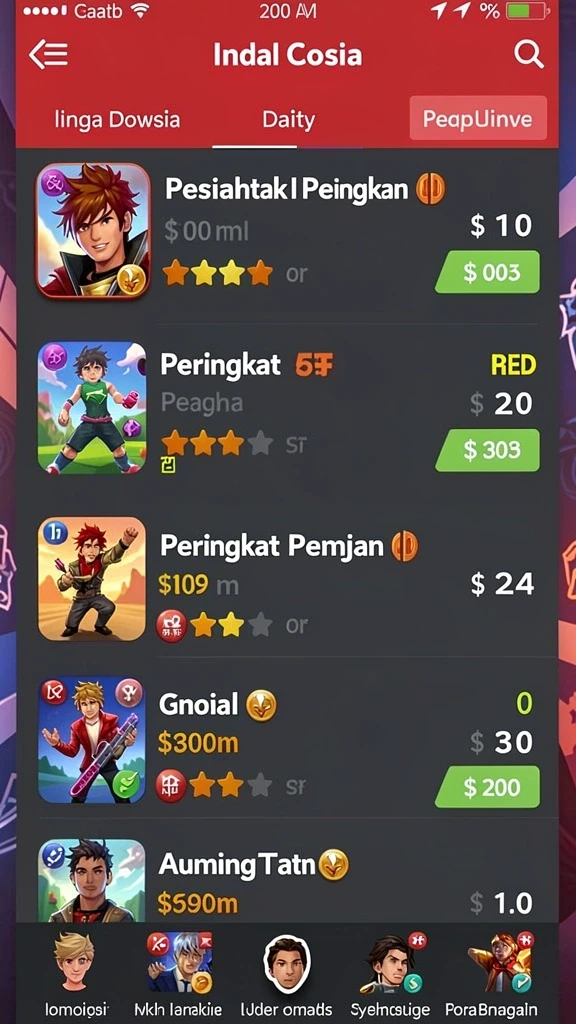Switch to the Mkh lanakiie bottom tab
The height and width of the screenshot is (1024, 576).
coord(178,973)
